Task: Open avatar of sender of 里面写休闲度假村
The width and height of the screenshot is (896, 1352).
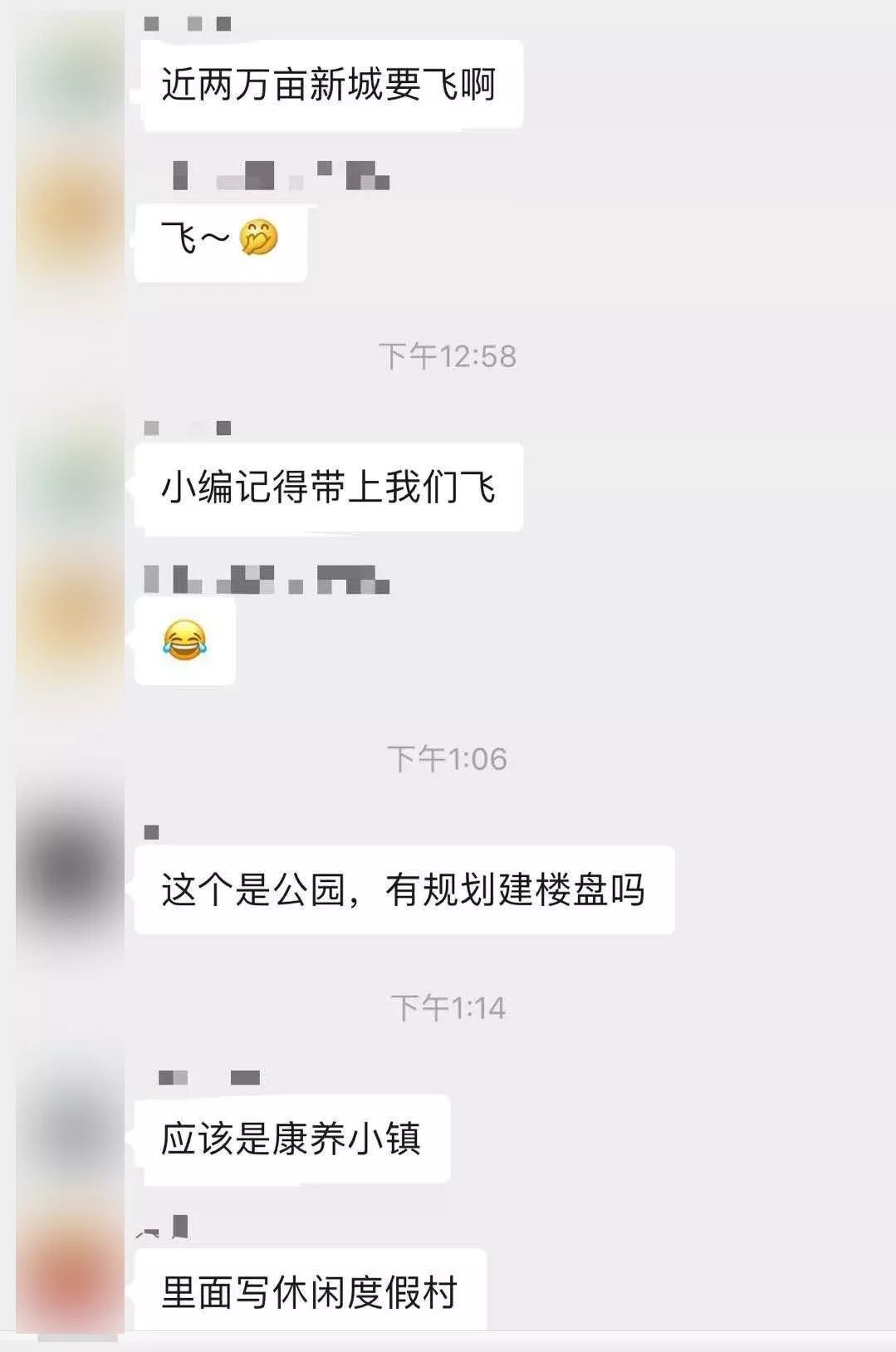Action: pos(70,1279)
